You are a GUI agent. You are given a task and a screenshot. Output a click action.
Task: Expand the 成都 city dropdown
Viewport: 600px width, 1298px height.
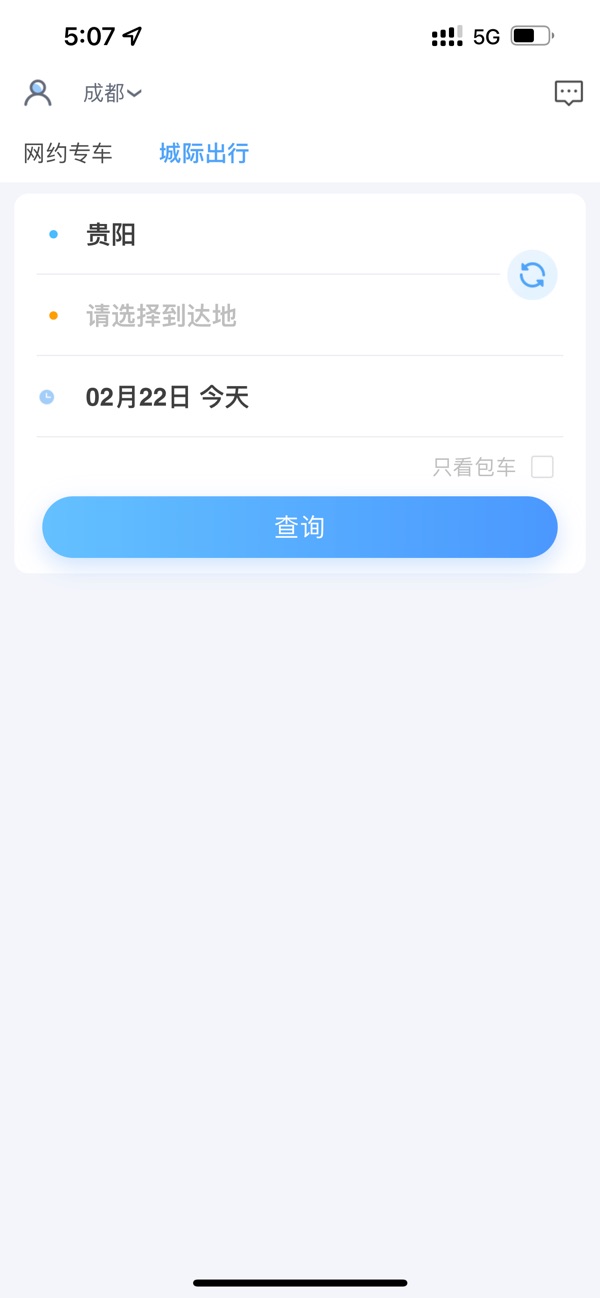point(112,93)
